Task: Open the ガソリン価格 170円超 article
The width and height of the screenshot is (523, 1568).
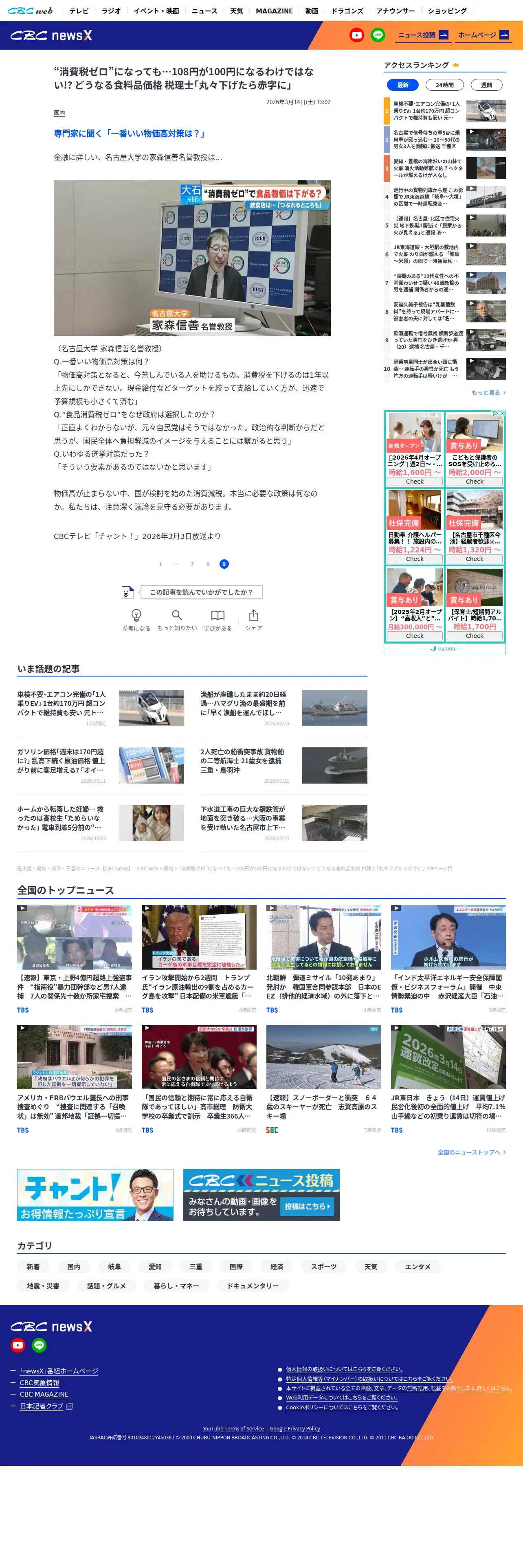Action: (x=101, y=765)
